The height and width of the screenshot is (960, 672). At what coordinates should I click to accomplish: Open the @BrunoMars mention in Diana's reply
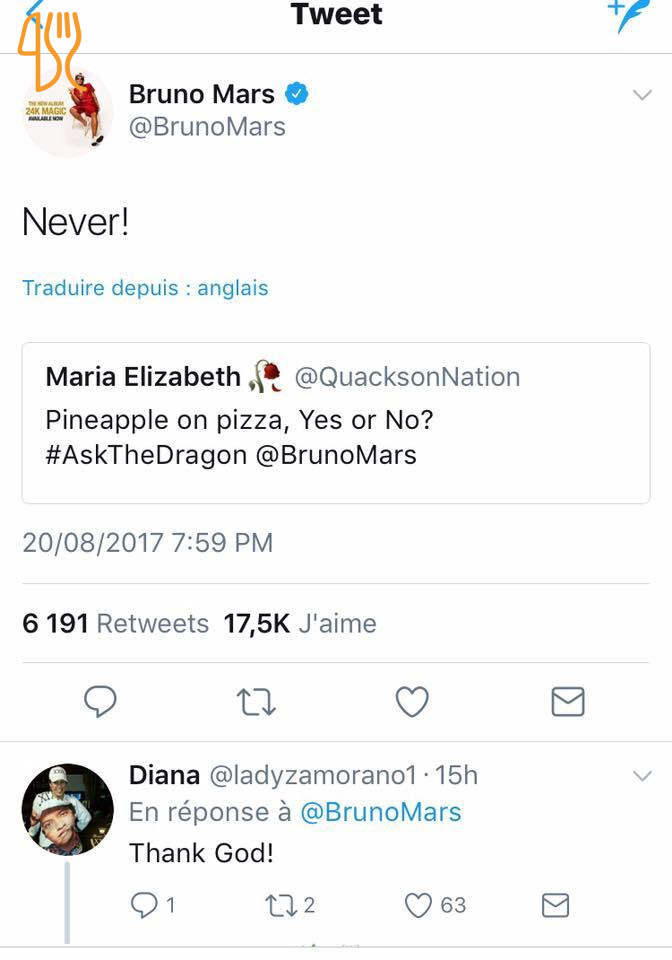(x=381, y=812)
